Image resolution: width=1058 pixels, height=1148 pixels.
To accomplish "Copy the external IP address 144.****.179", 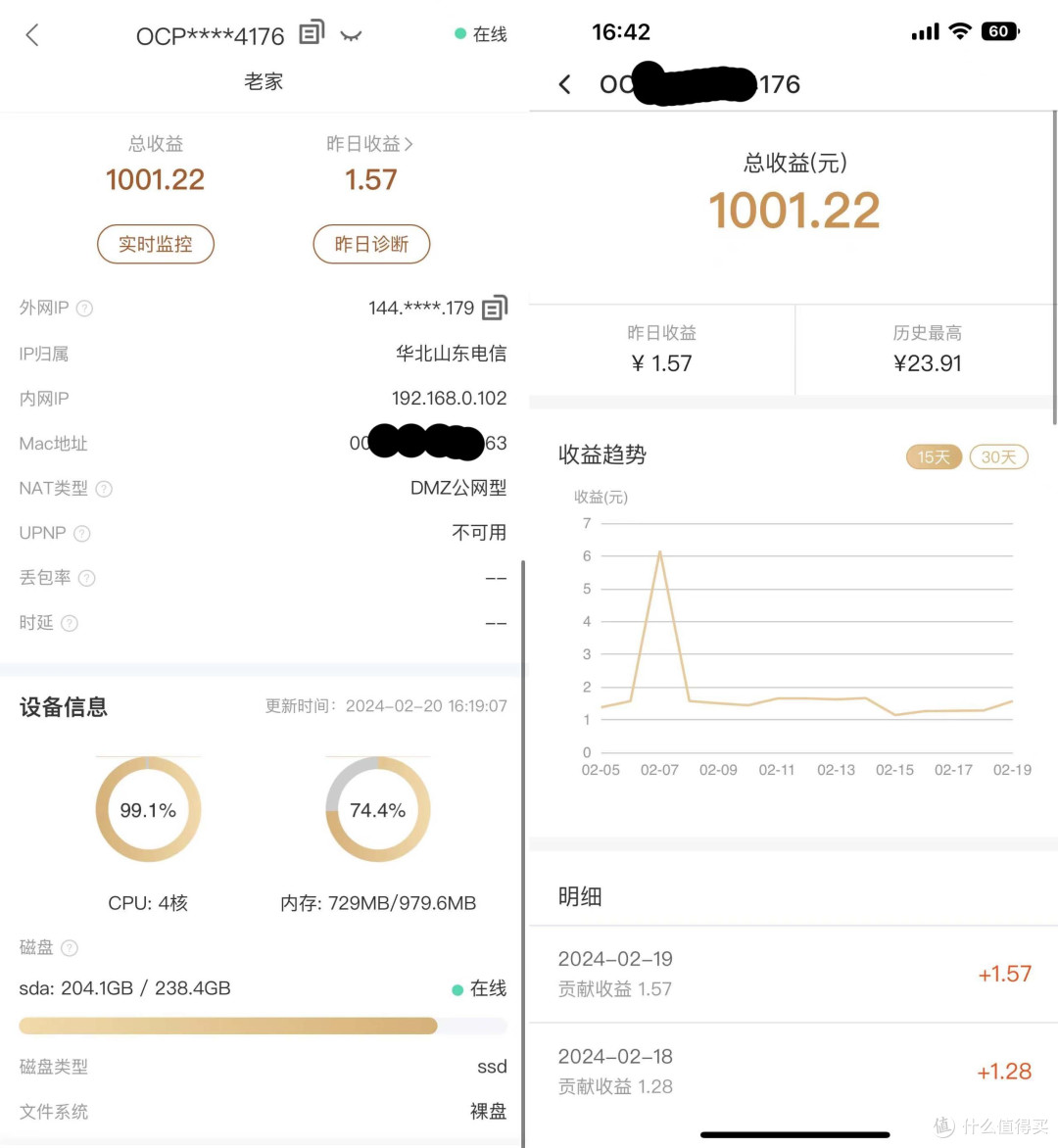I will (496, 308).
